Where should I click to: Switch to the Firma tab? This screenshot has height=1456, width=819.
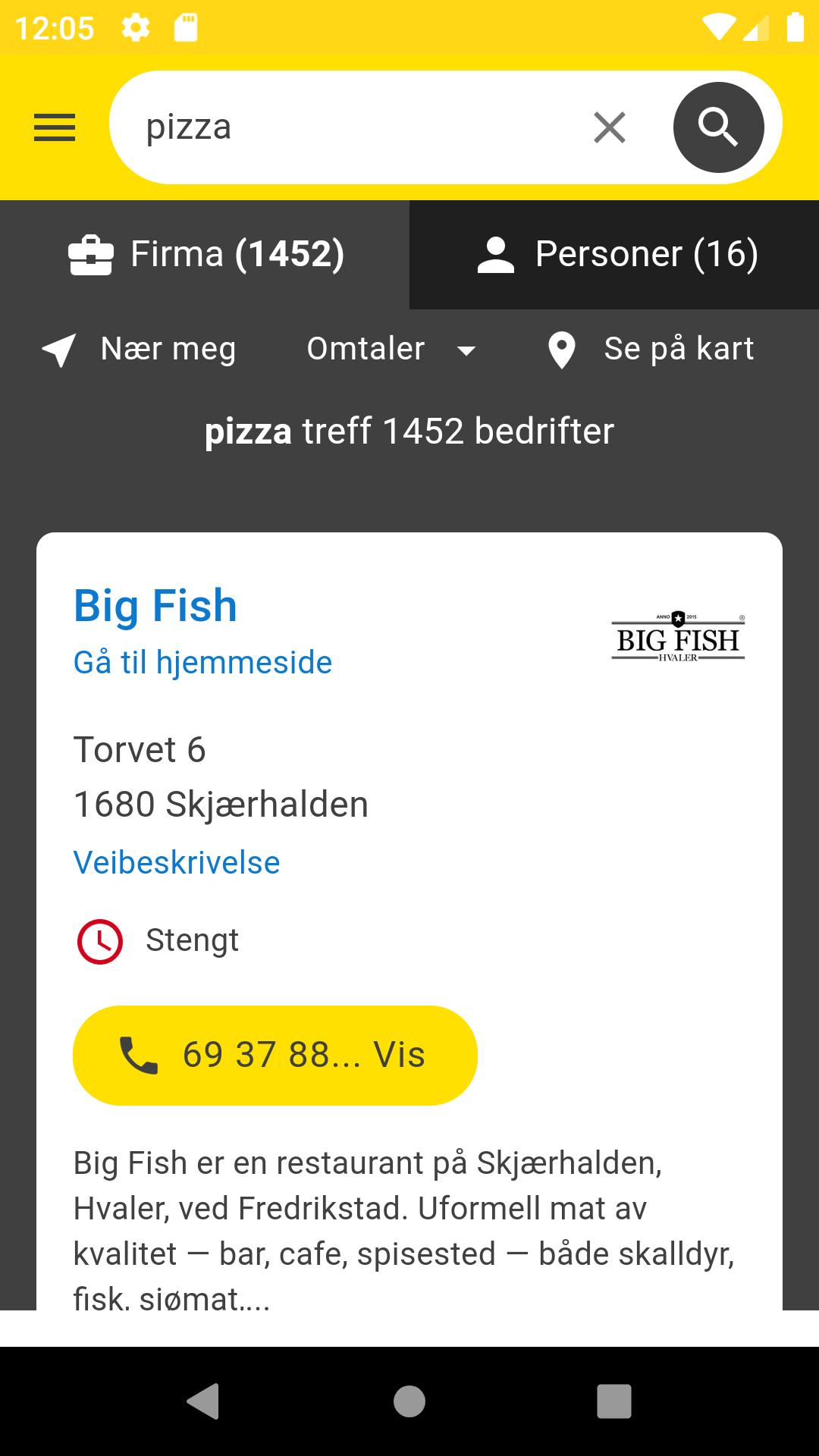206,254
